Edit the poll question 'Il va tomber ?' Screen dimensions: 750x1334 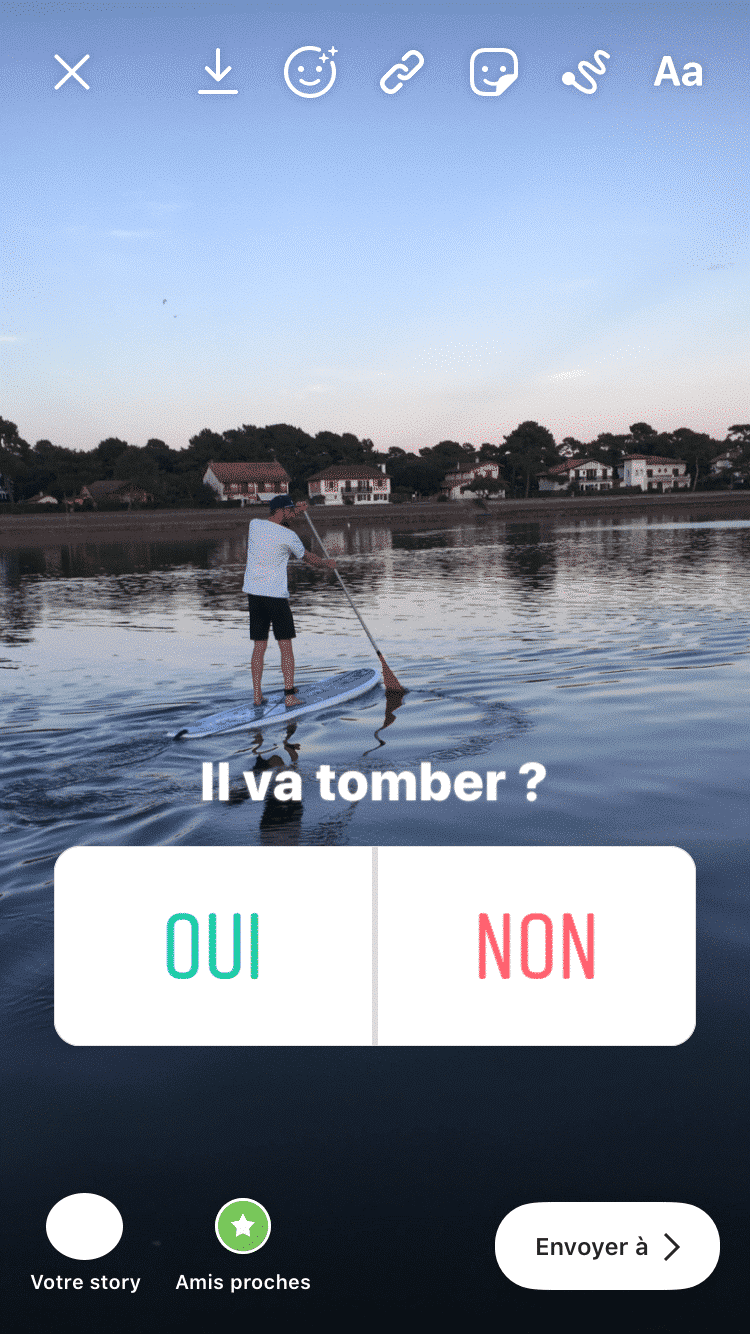373,783
